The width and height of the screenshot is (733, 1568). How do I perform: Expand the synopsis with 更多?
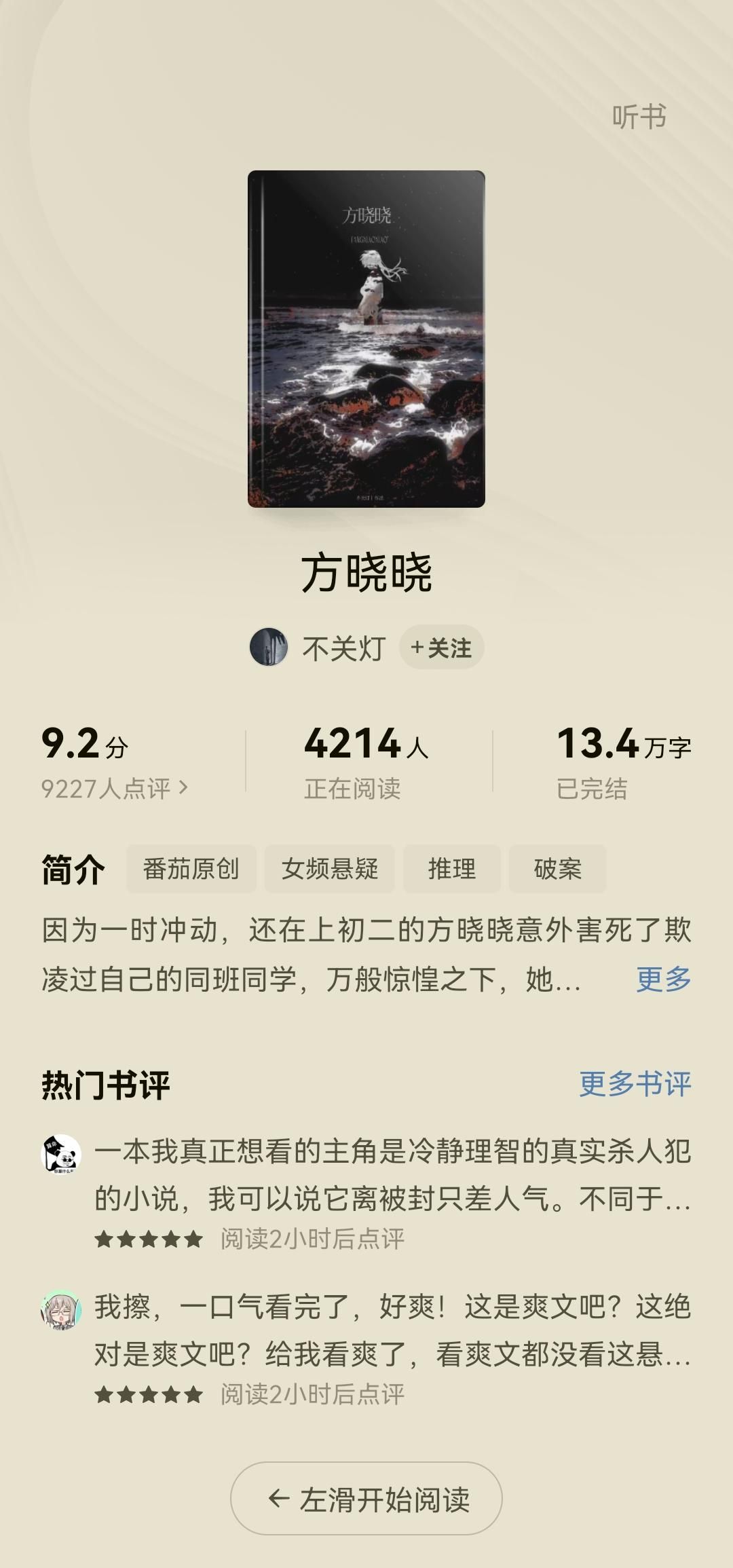pyautogui.click(x=663, y=979)
